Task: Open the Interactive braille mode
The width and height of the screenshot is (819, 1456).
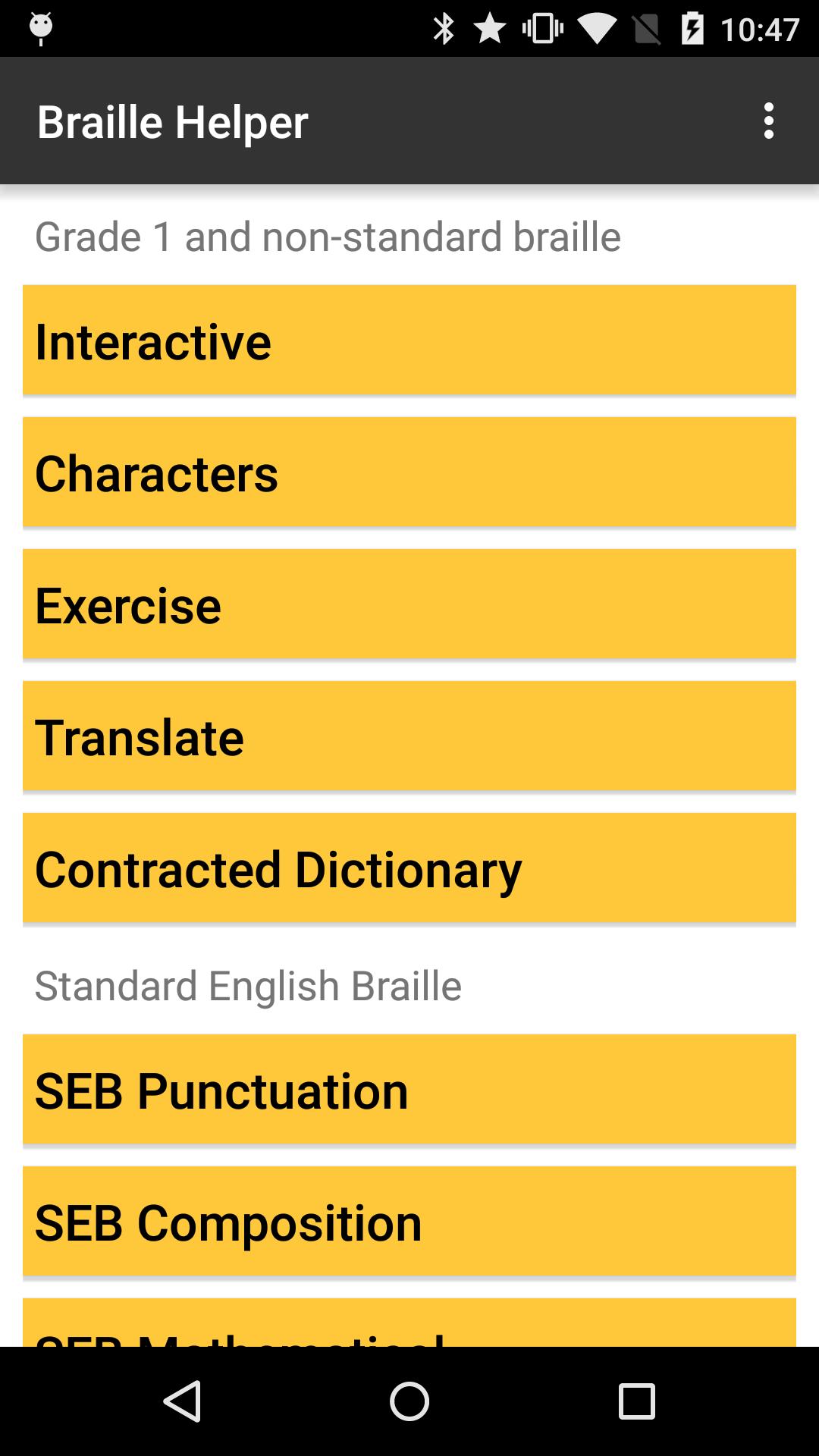Action: [x=409, y=340]
